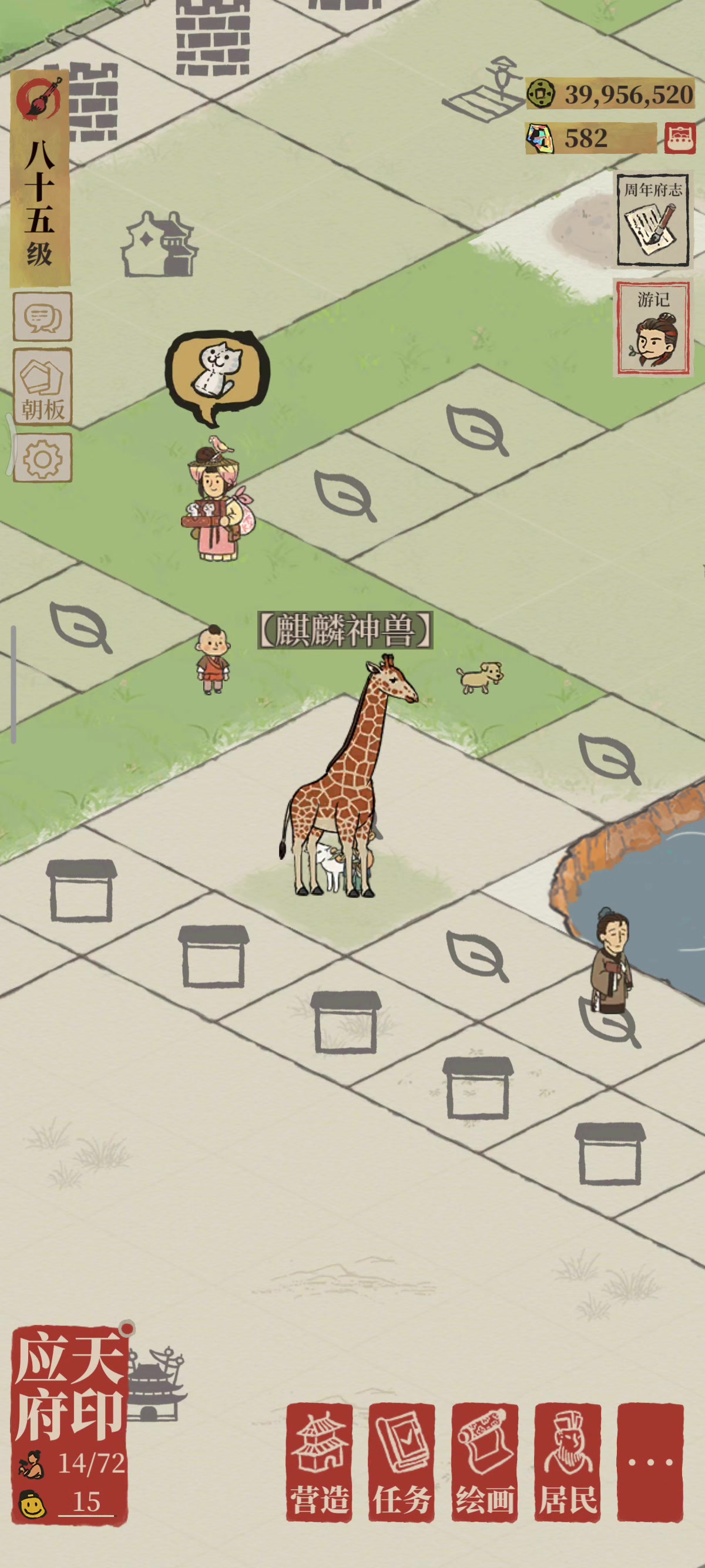Open the 营造 build menu
The width and height of the screenshot is (705, 1568).
(320, 1463)
